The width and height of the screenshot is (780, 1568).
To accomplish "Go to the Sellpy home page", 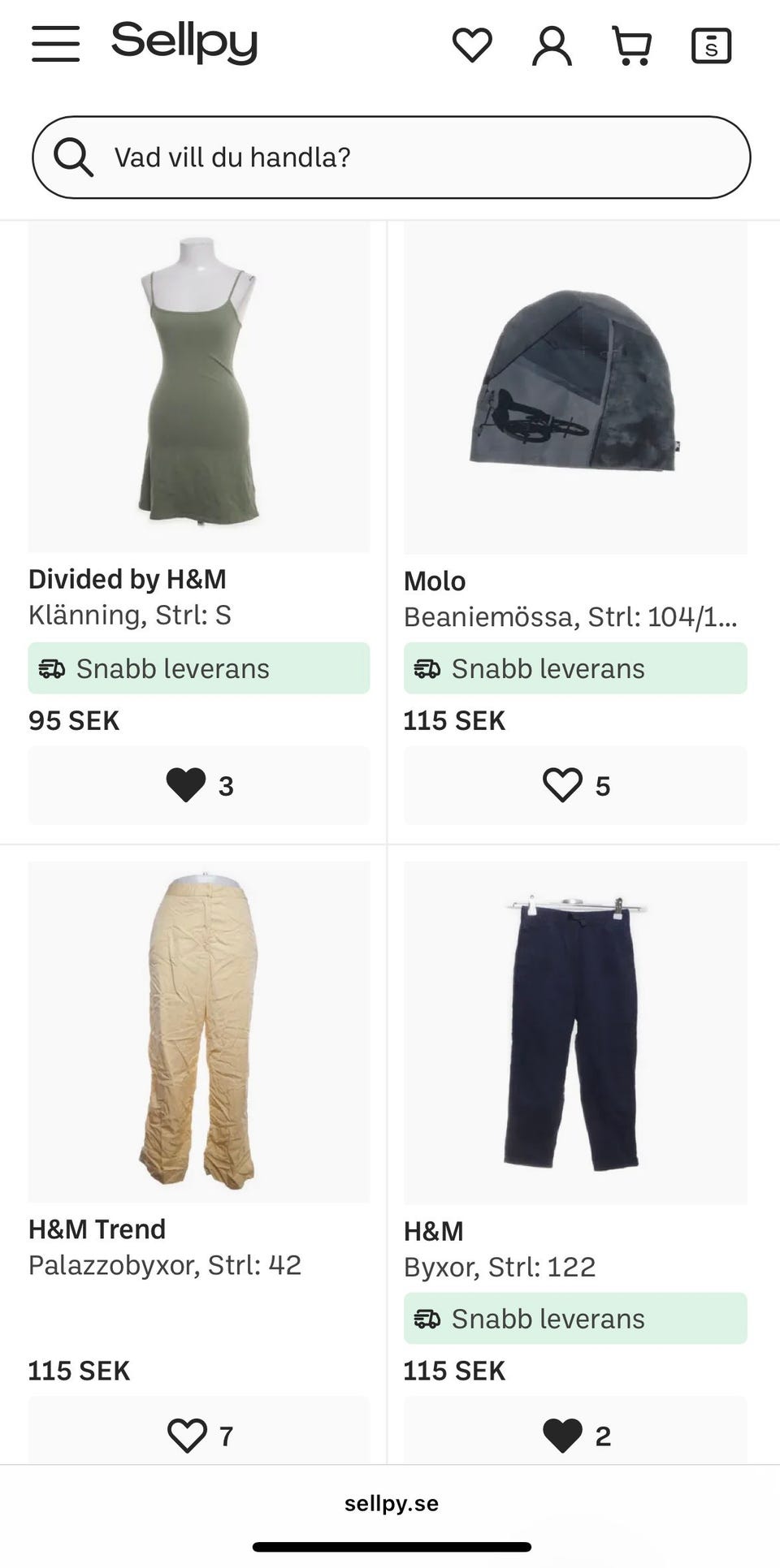I will point(184,42).
